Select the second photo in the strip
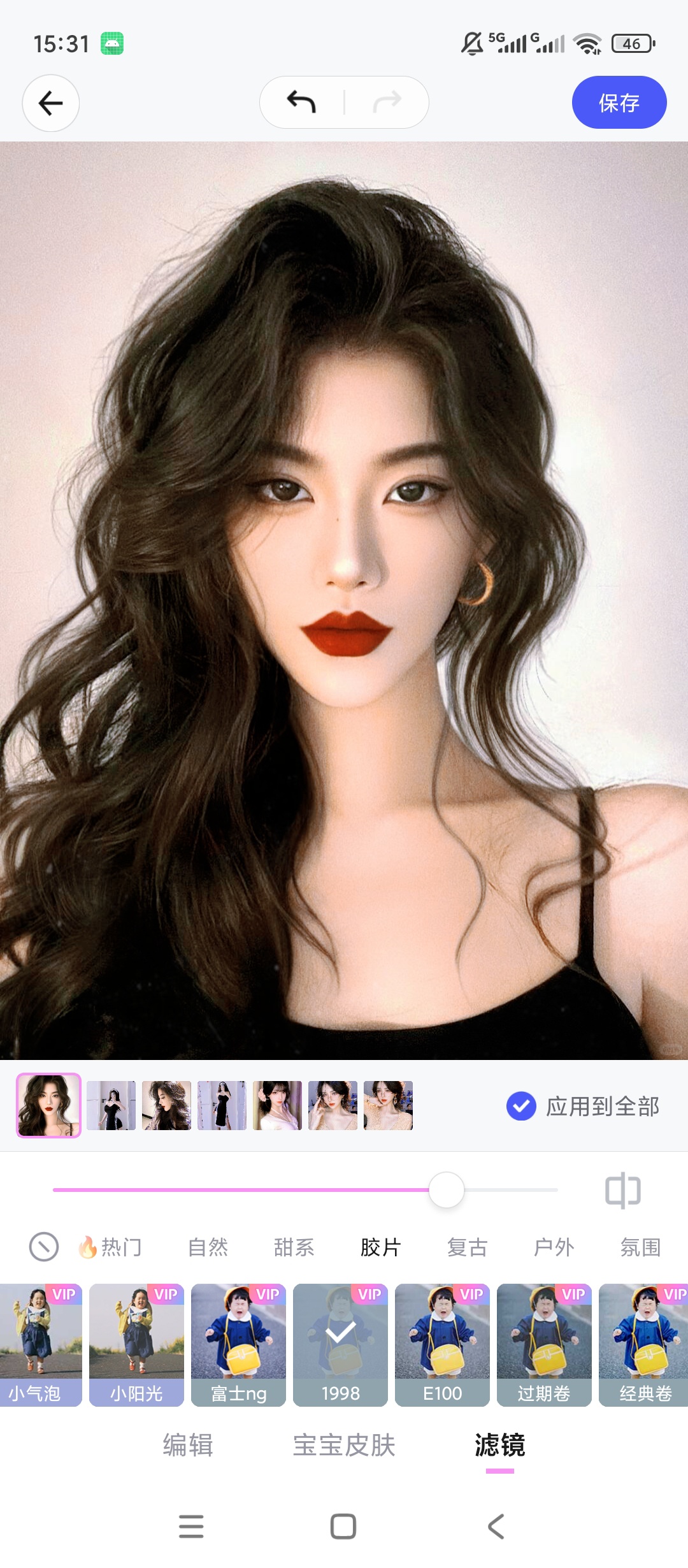 111,1105
